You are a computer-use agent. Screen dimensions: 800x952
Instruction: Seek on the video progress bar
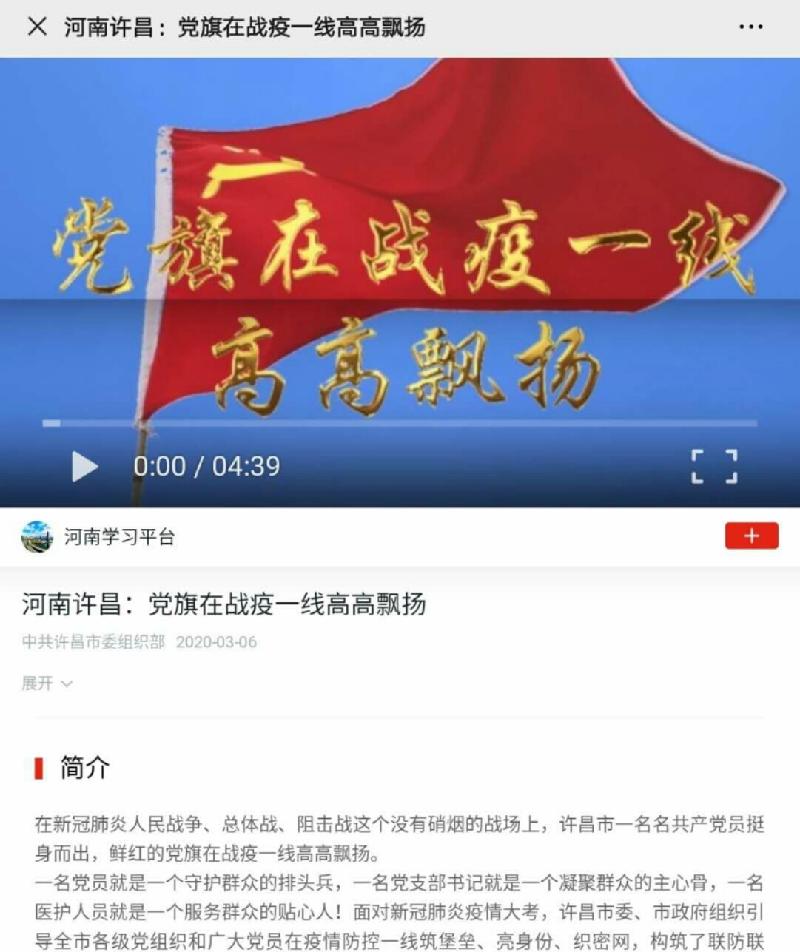point(400,423)
